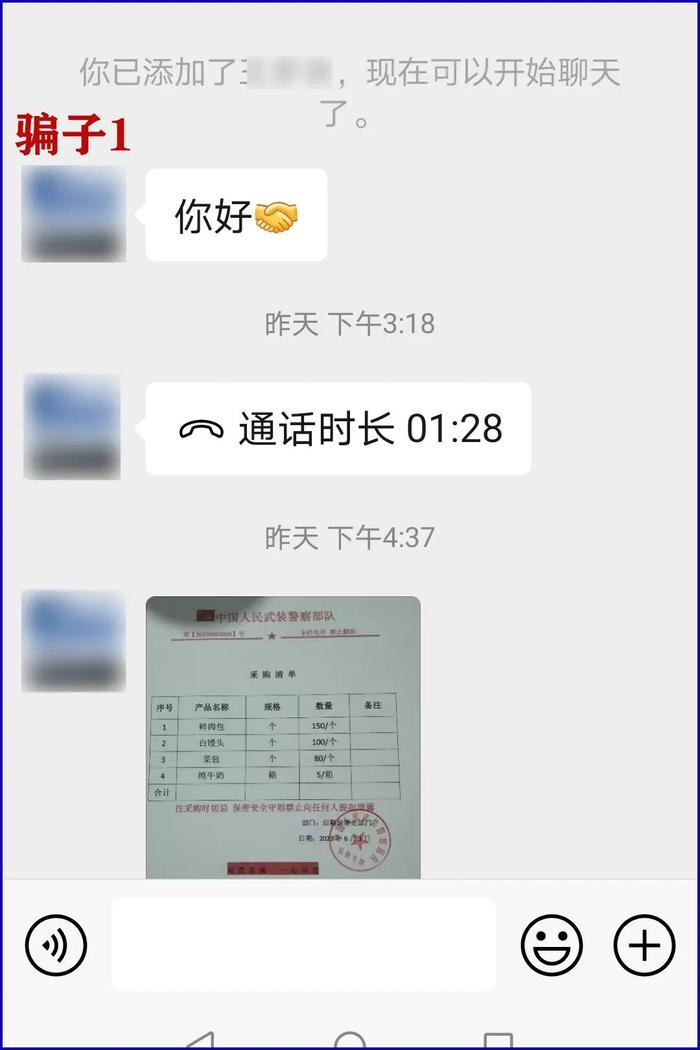The image size is (700, 1050).
Task: Focus the message text field
Action: tap(303, 944)
